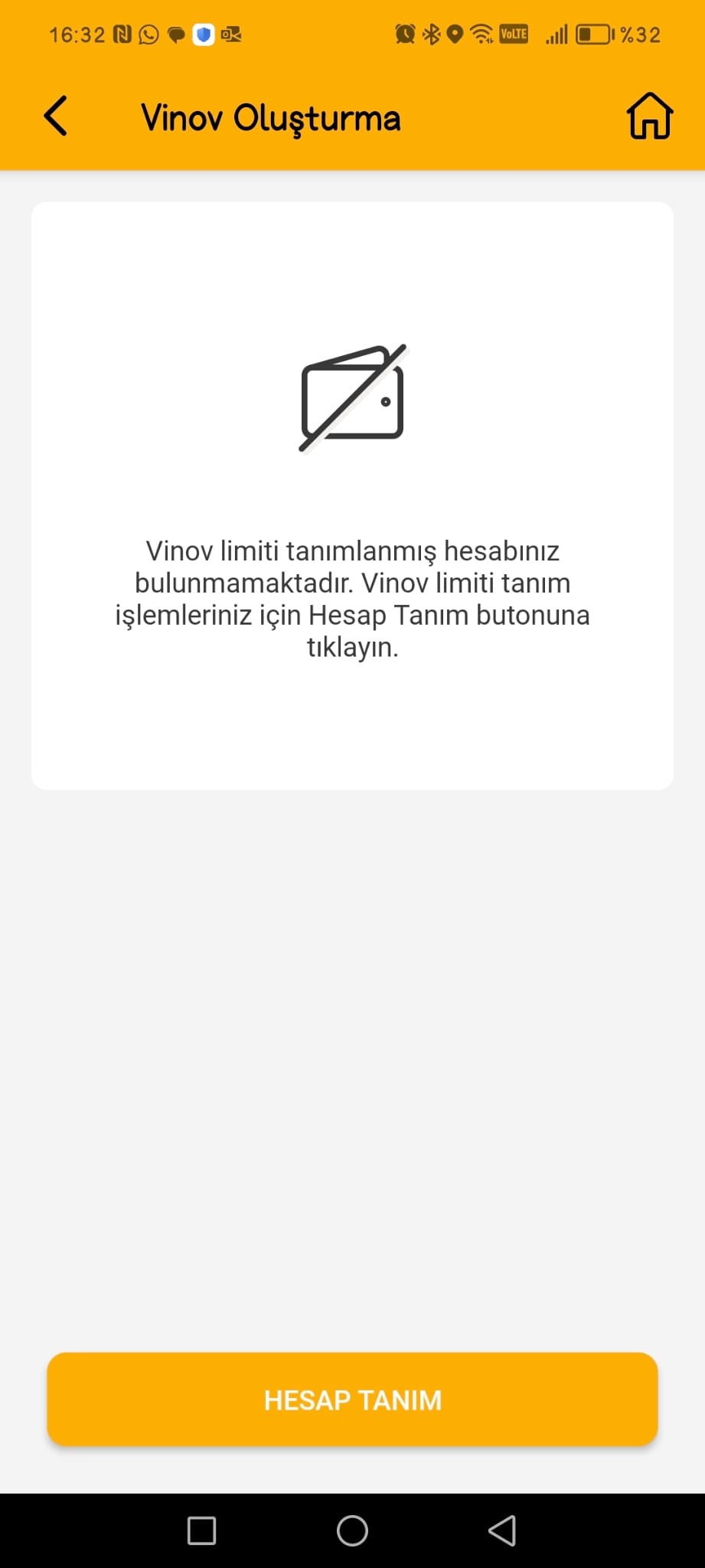Tap the system back triangle button
The height and width of the screenshot is (1568, 705).
(502, 1530)
